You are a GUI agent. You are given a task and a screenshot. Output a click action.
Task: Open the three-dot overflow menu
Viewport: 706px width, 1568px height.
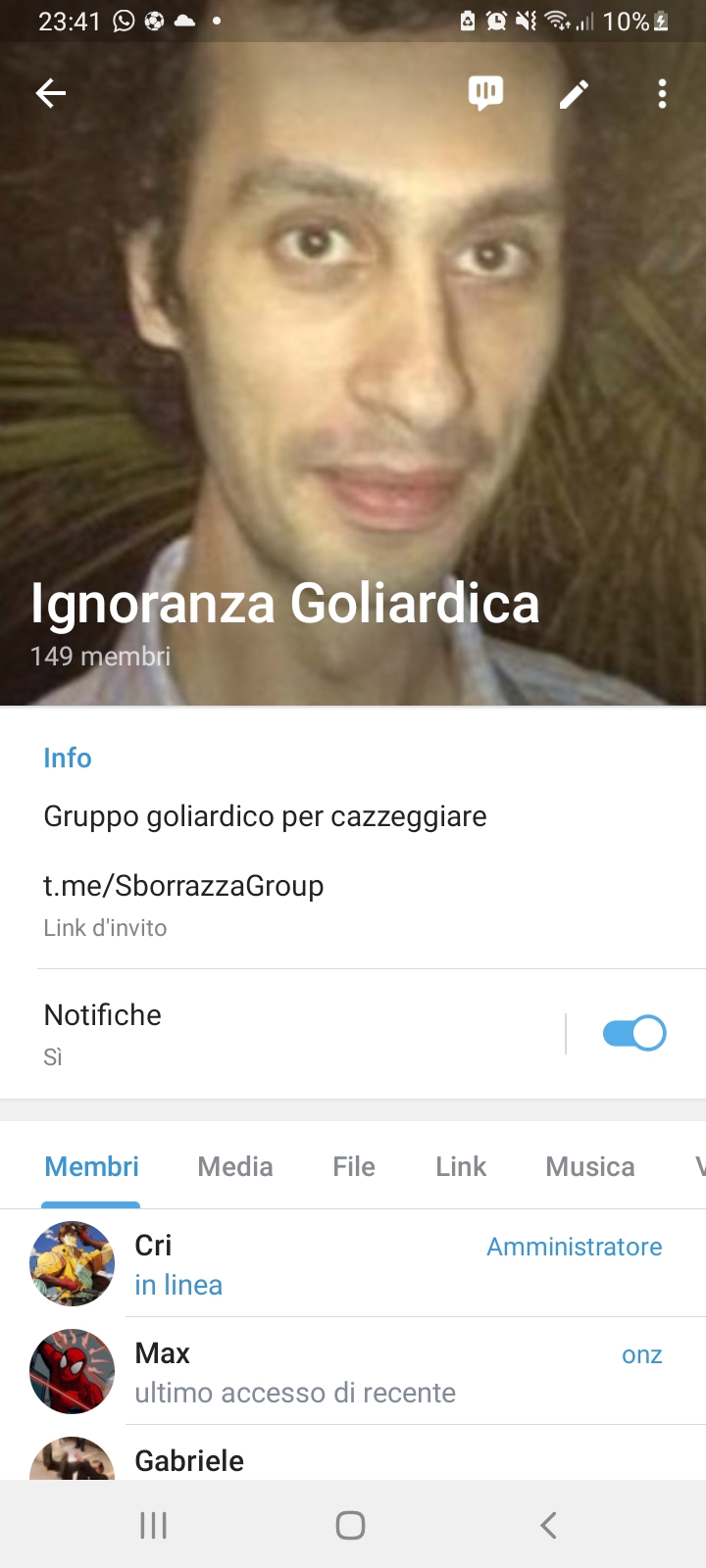[x=663, y=94]
